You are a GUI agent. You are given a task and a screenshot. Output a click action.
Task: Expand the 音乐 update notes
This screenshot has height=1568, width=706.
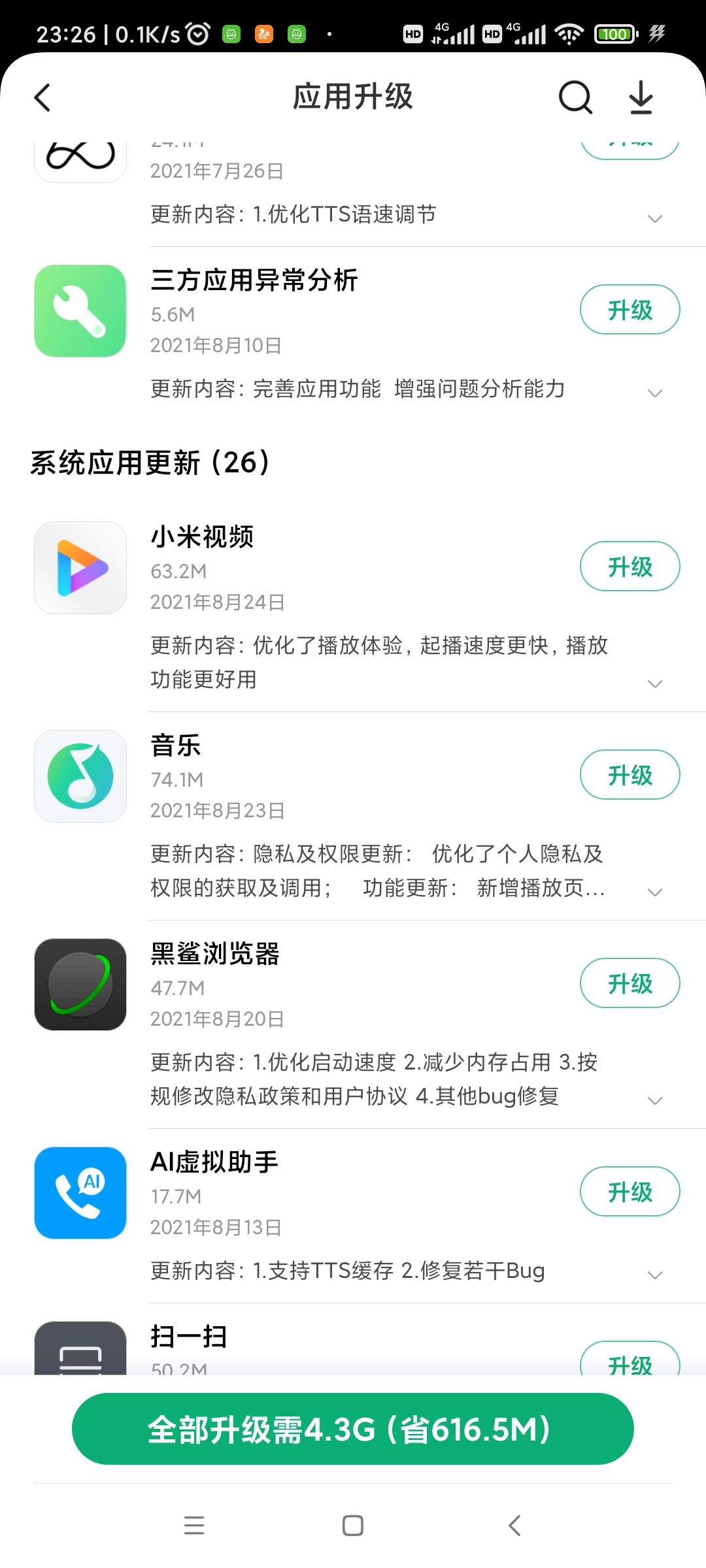[x=654, y=891]
